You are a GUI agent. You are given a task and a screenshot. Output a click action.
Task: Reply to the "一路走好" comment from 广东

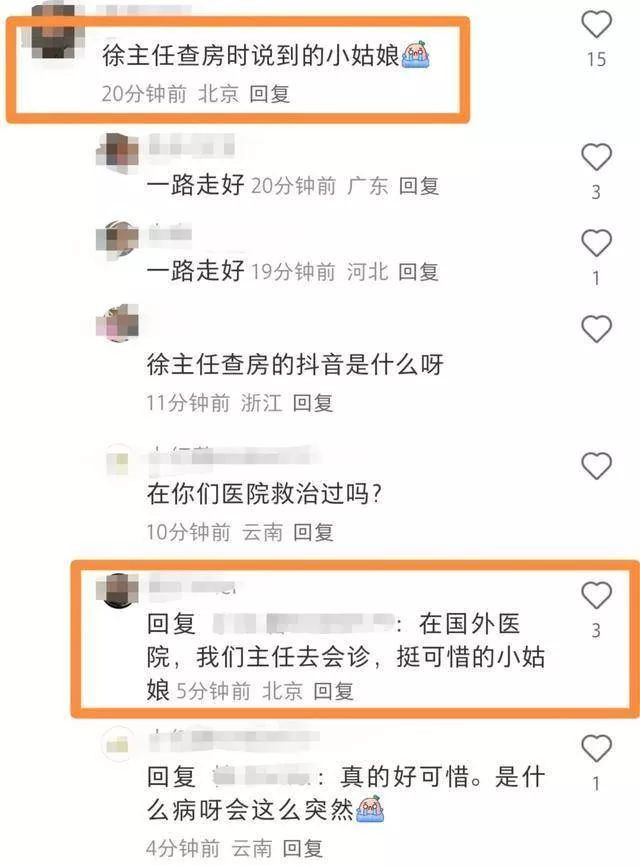coord(419,186)
